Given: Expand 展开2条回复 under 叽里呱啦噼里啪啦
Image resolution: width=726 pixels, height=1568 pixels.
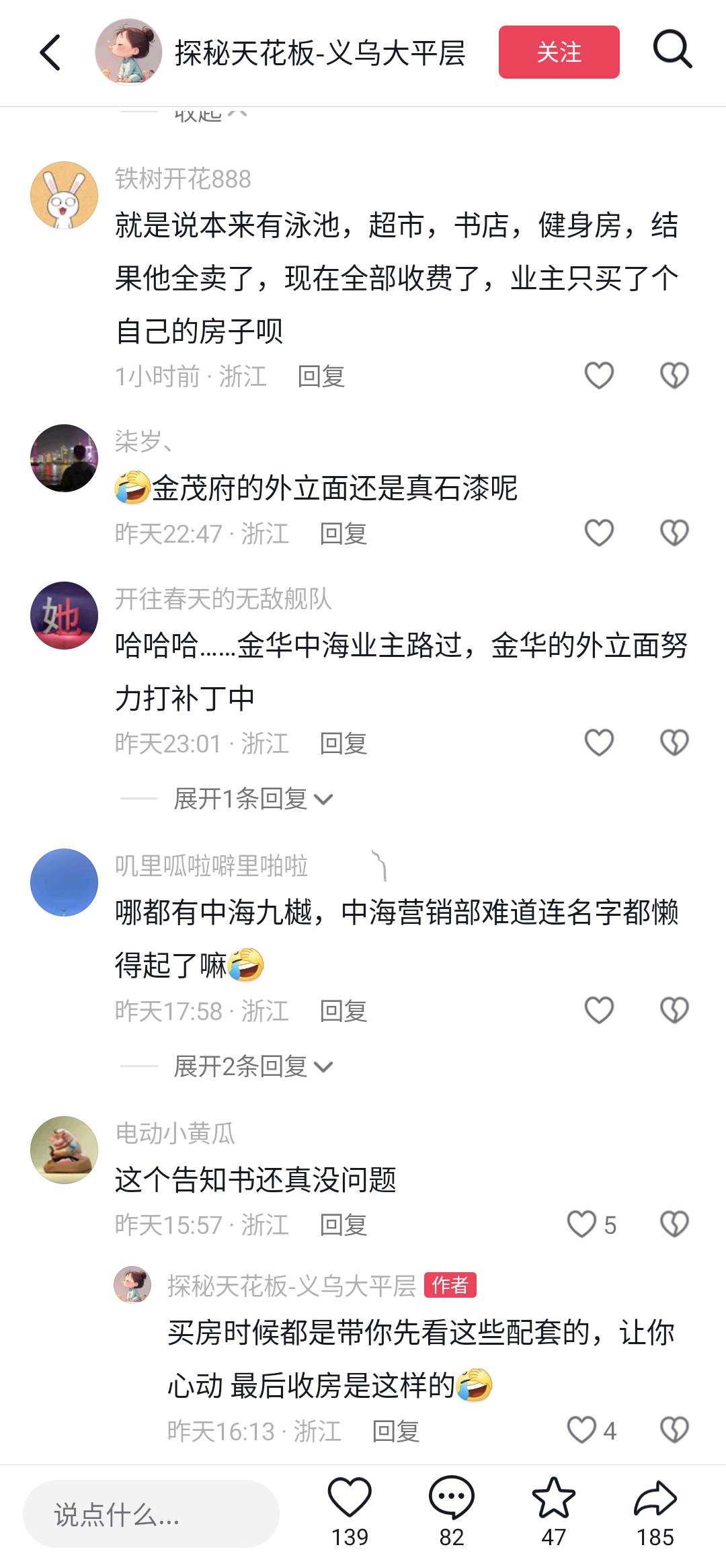Looking at the screenshot, I should [252, 1066].
